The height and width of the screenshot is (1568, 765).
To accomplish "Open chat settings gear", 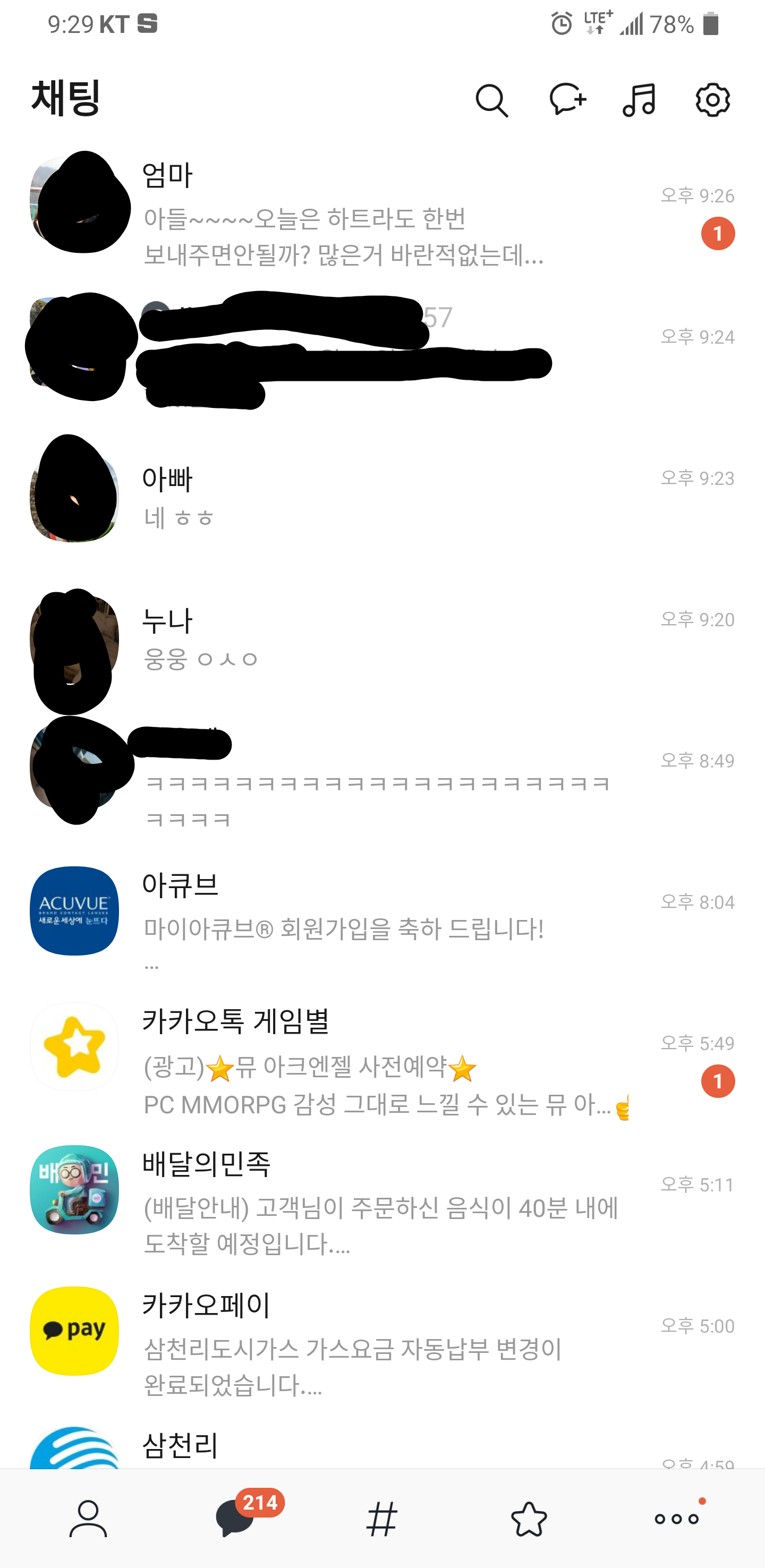I will coord(712,100).
